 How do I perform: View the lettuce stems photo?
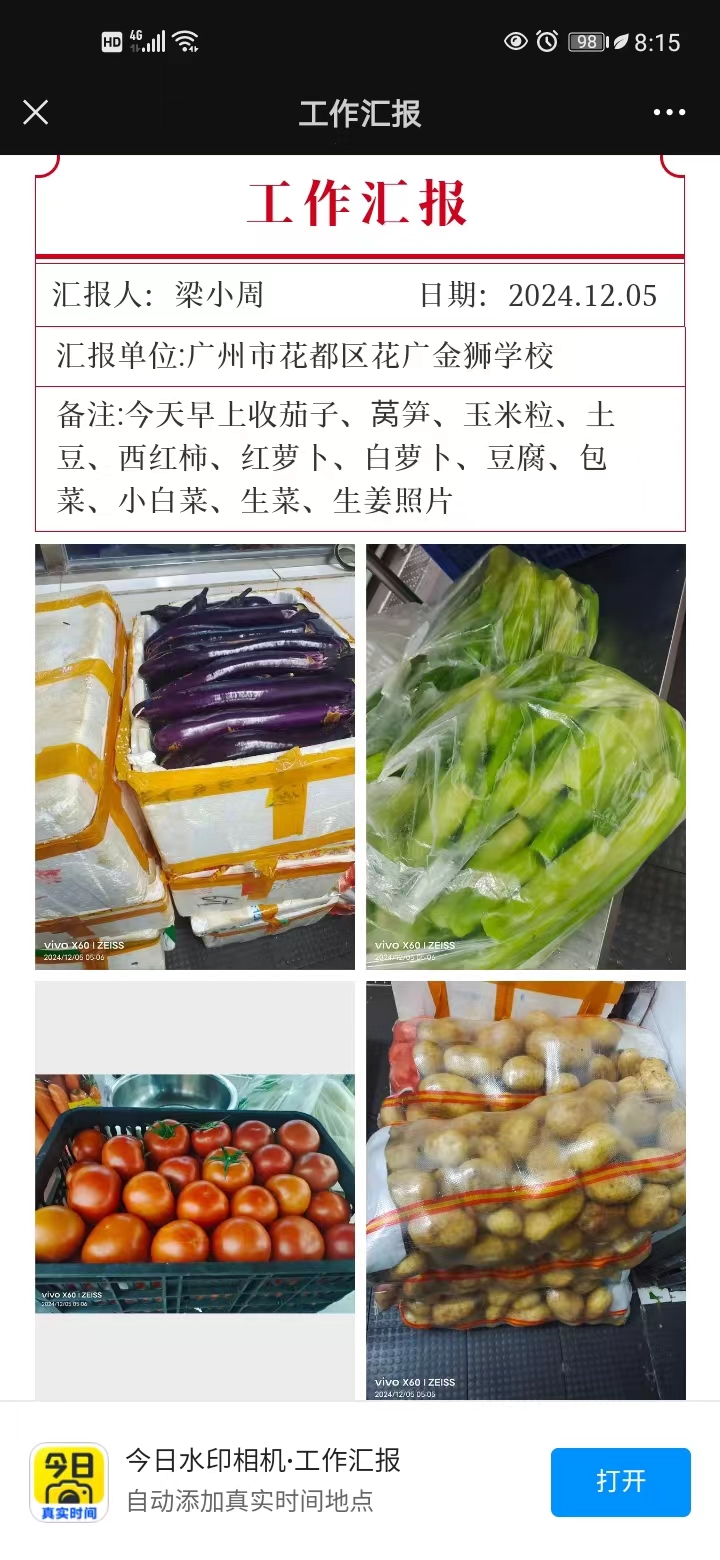pyautogui.click(x=525, y=757)
